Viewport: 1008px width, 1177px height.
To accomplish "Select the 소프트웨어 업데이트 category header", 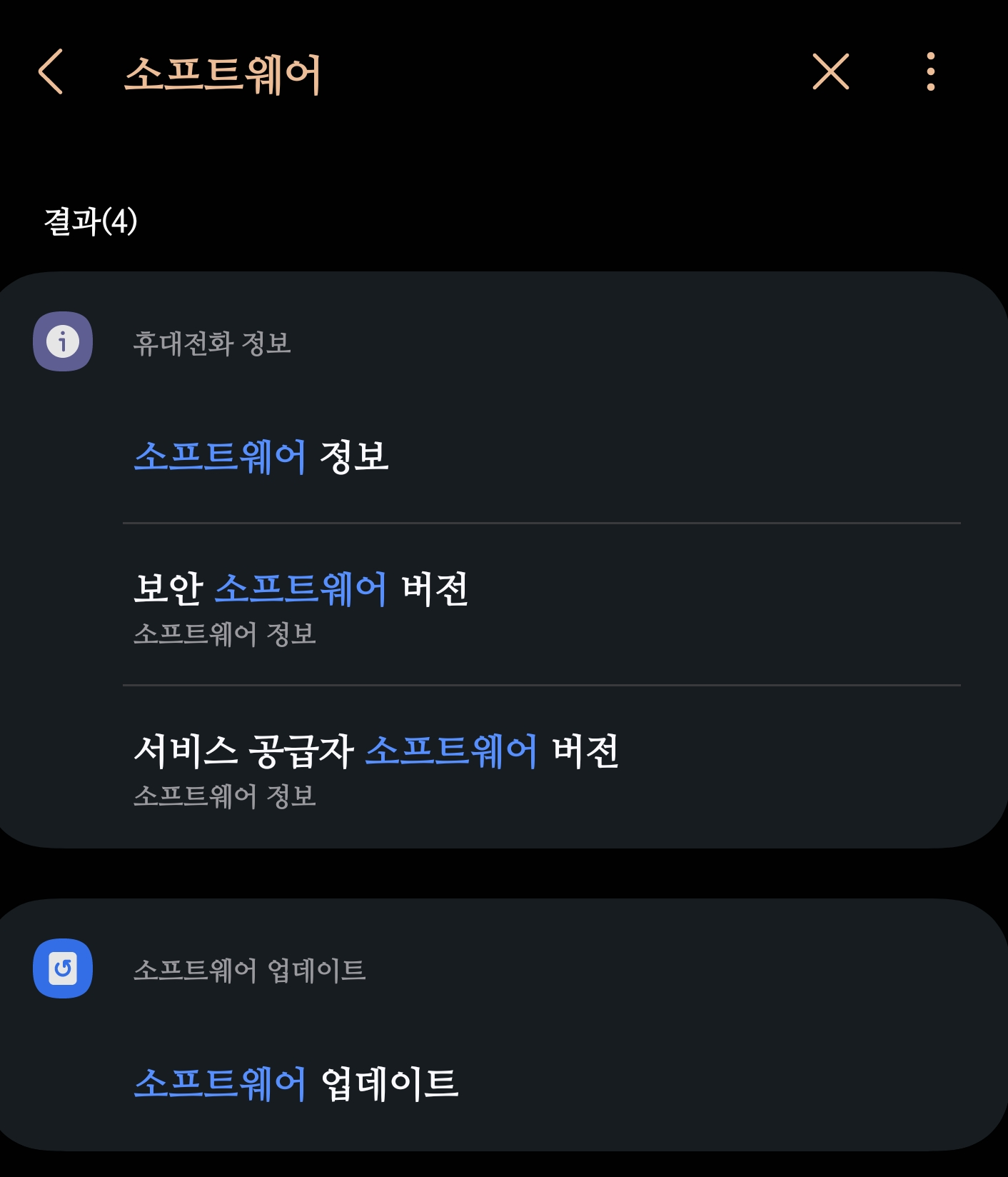I will tap(248, 968).
